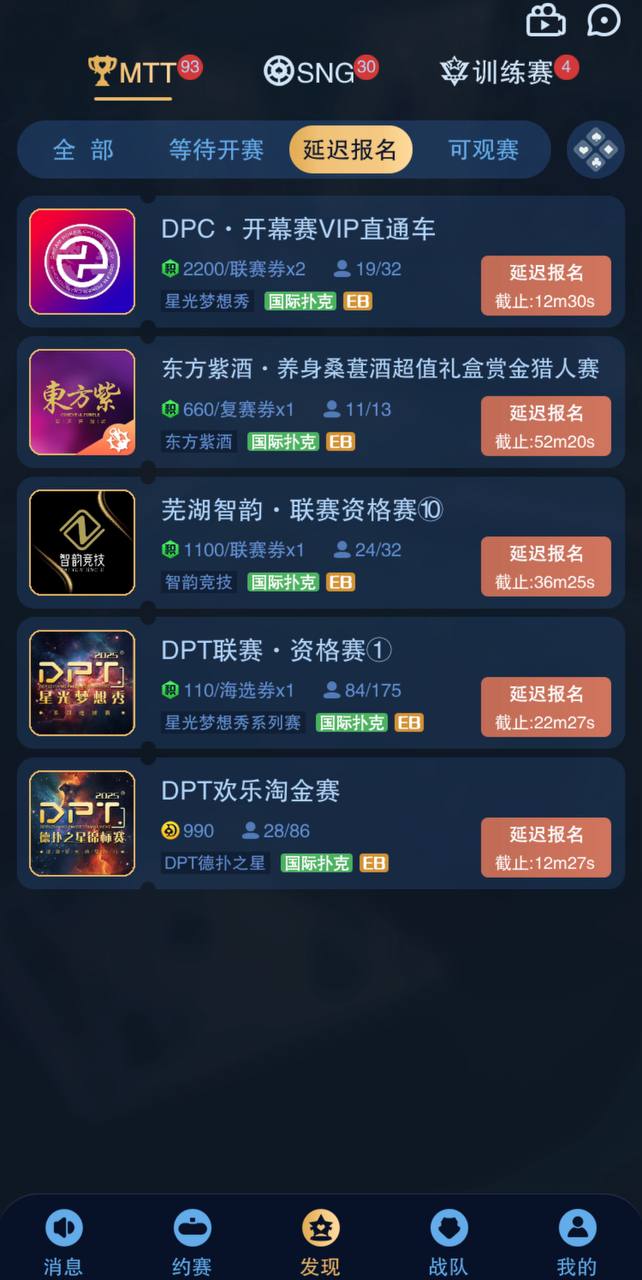Select the MTT tab
Viewport: 642px width, 1280px height.
[133, 72]
